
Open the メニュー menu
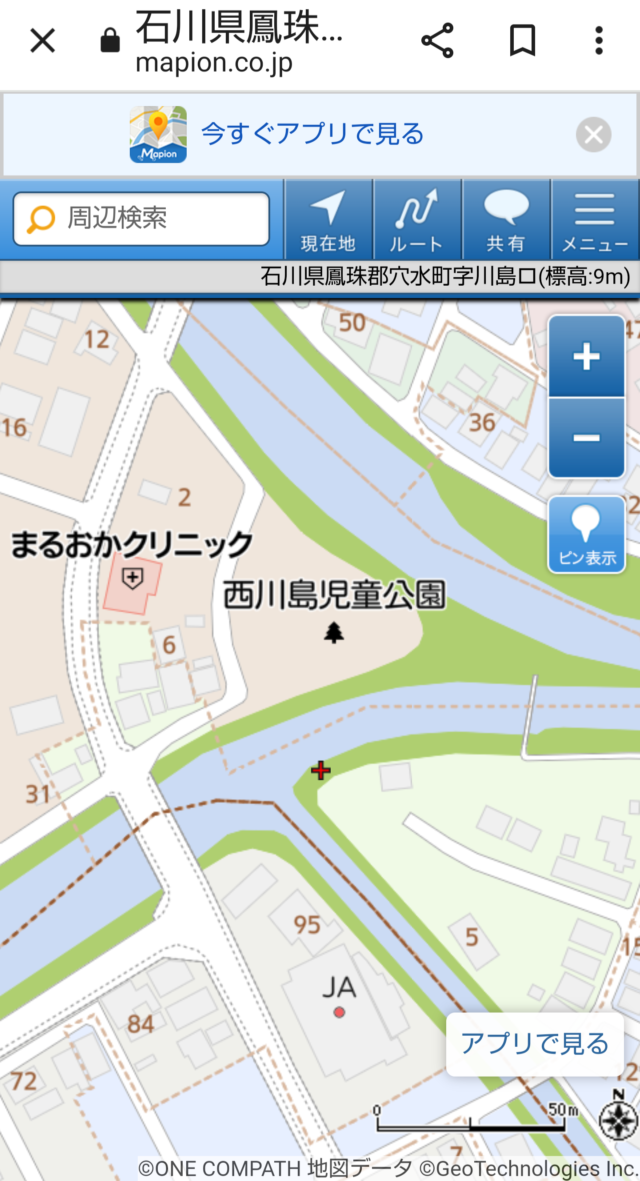pyautogui.click(x=594, y=220)
